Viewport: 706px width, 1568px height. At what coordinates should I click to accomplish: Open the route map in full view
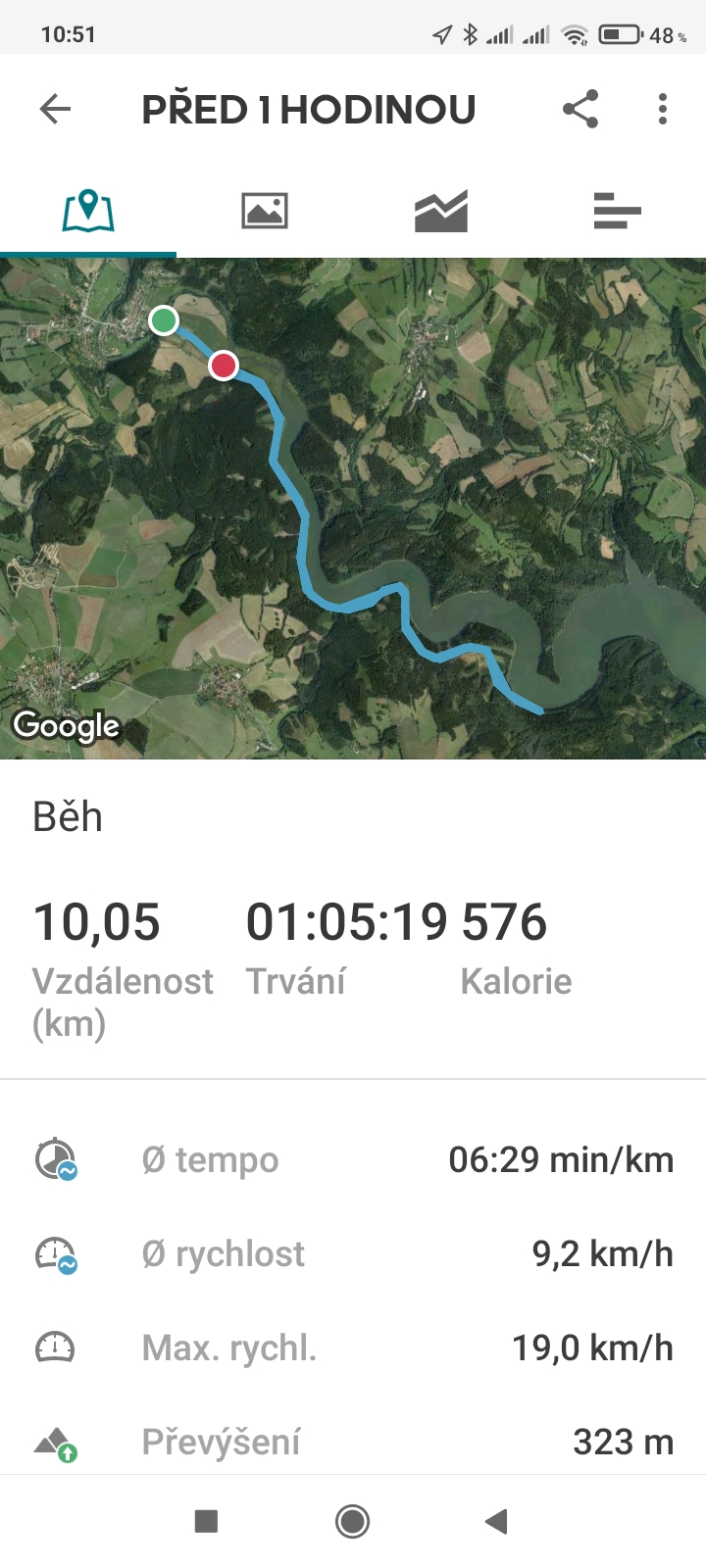tap(353, 509)
